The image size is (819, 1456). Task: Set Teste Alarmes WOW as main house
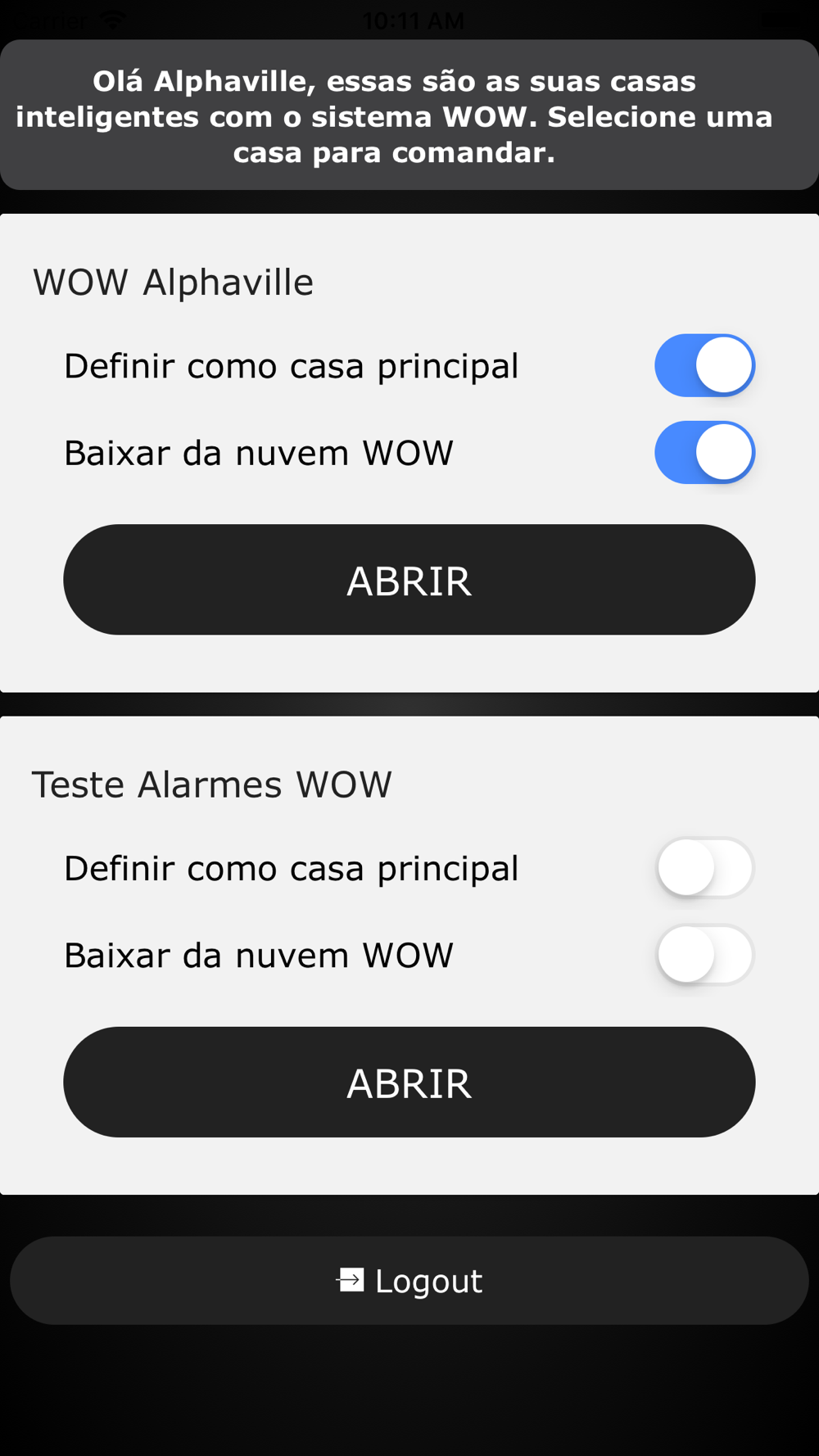(x=704, y=868)
